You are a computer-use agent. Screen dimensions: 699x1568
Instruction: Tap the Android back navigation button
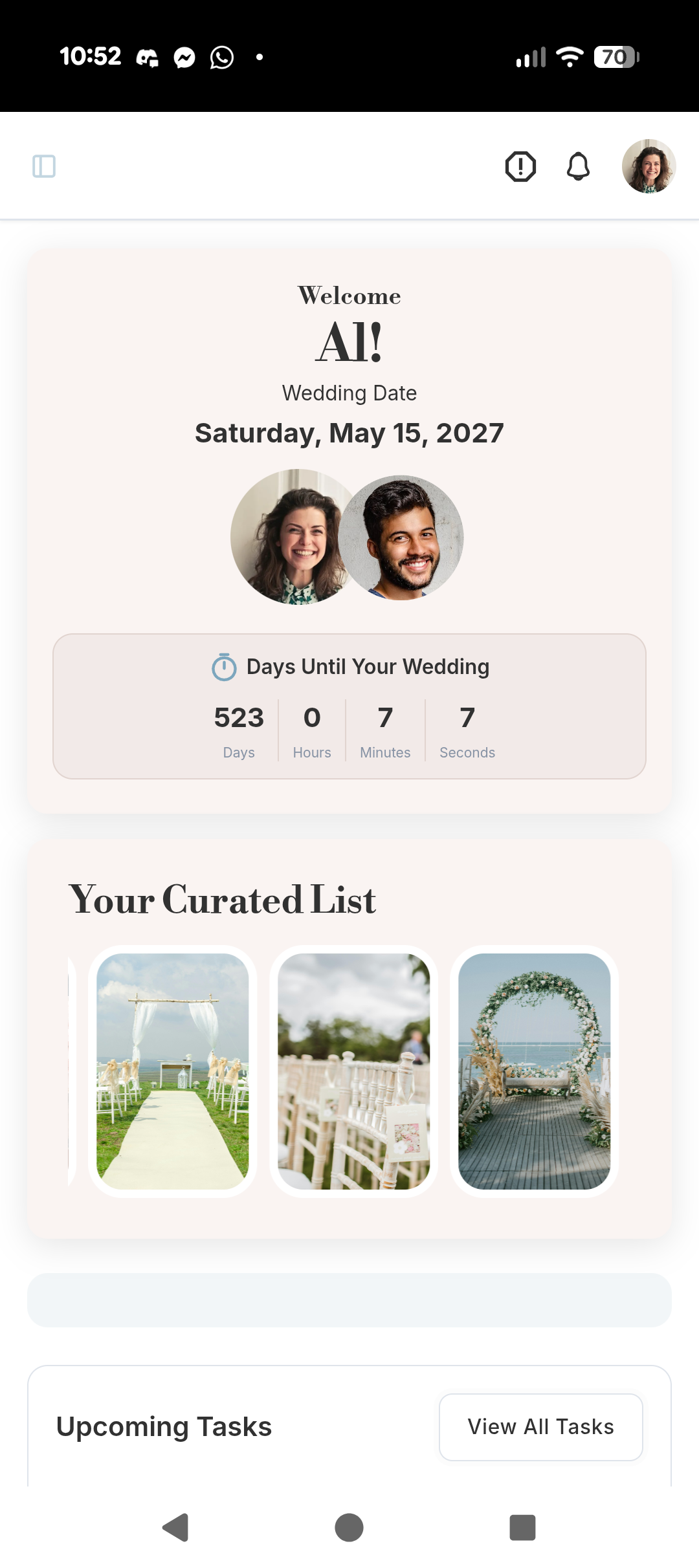click(175, 1528)
